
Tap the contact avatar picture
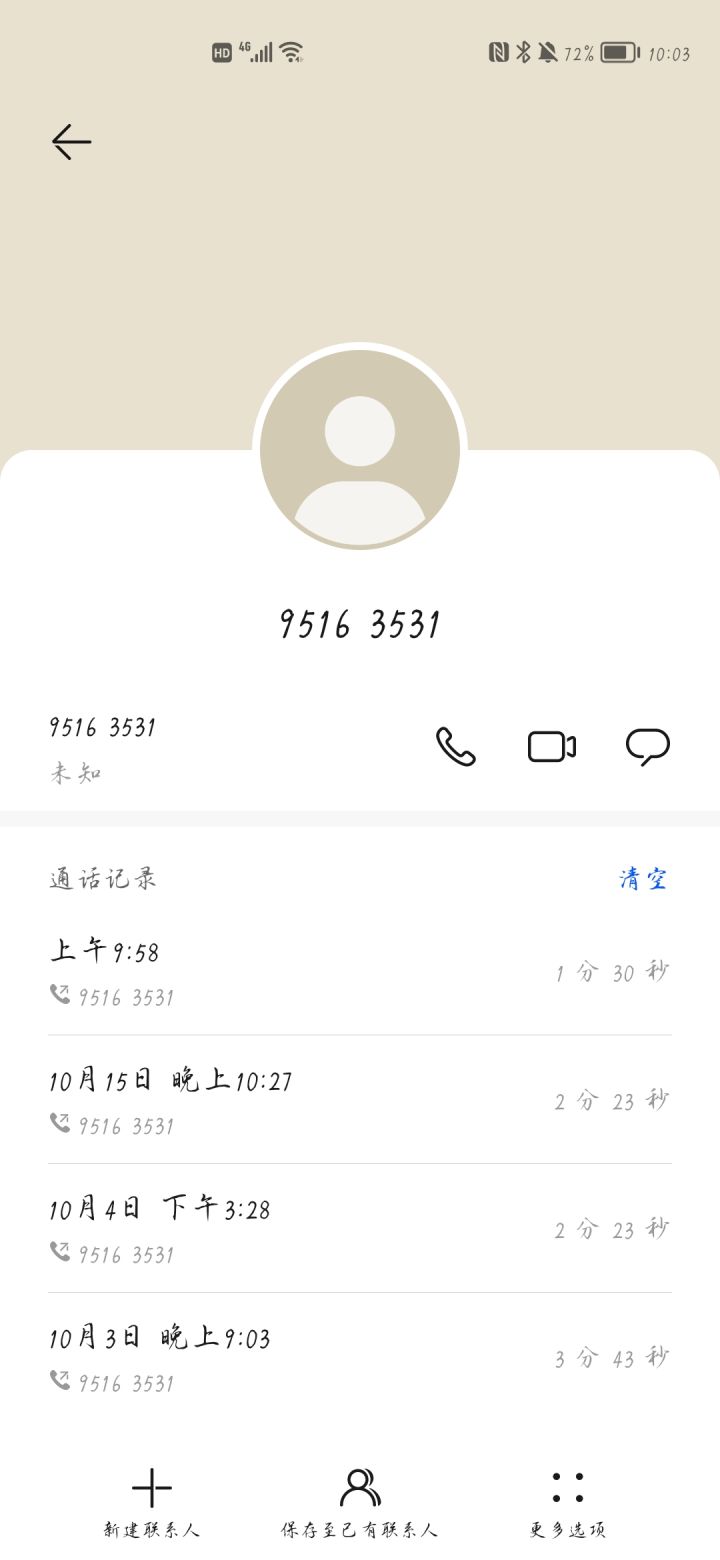pos(360,450)
